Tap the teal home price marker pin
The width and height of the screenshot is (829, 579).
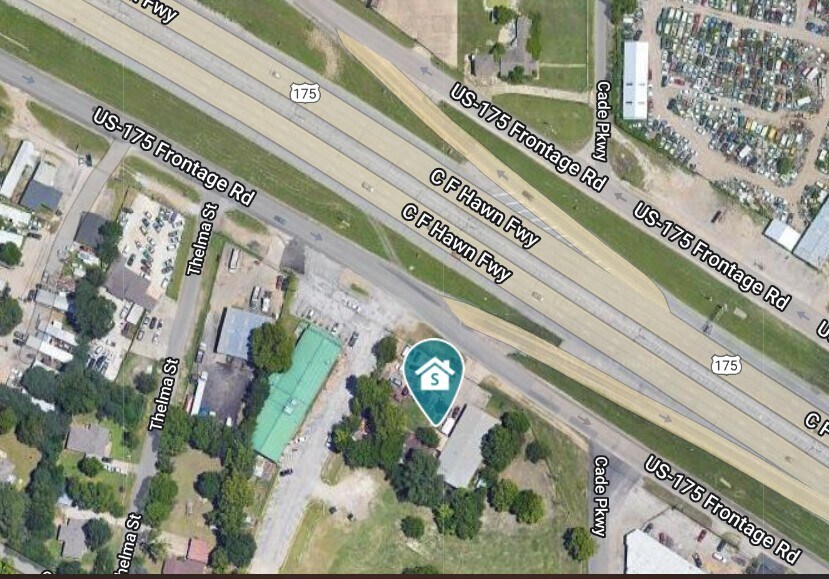click(434, 376)
